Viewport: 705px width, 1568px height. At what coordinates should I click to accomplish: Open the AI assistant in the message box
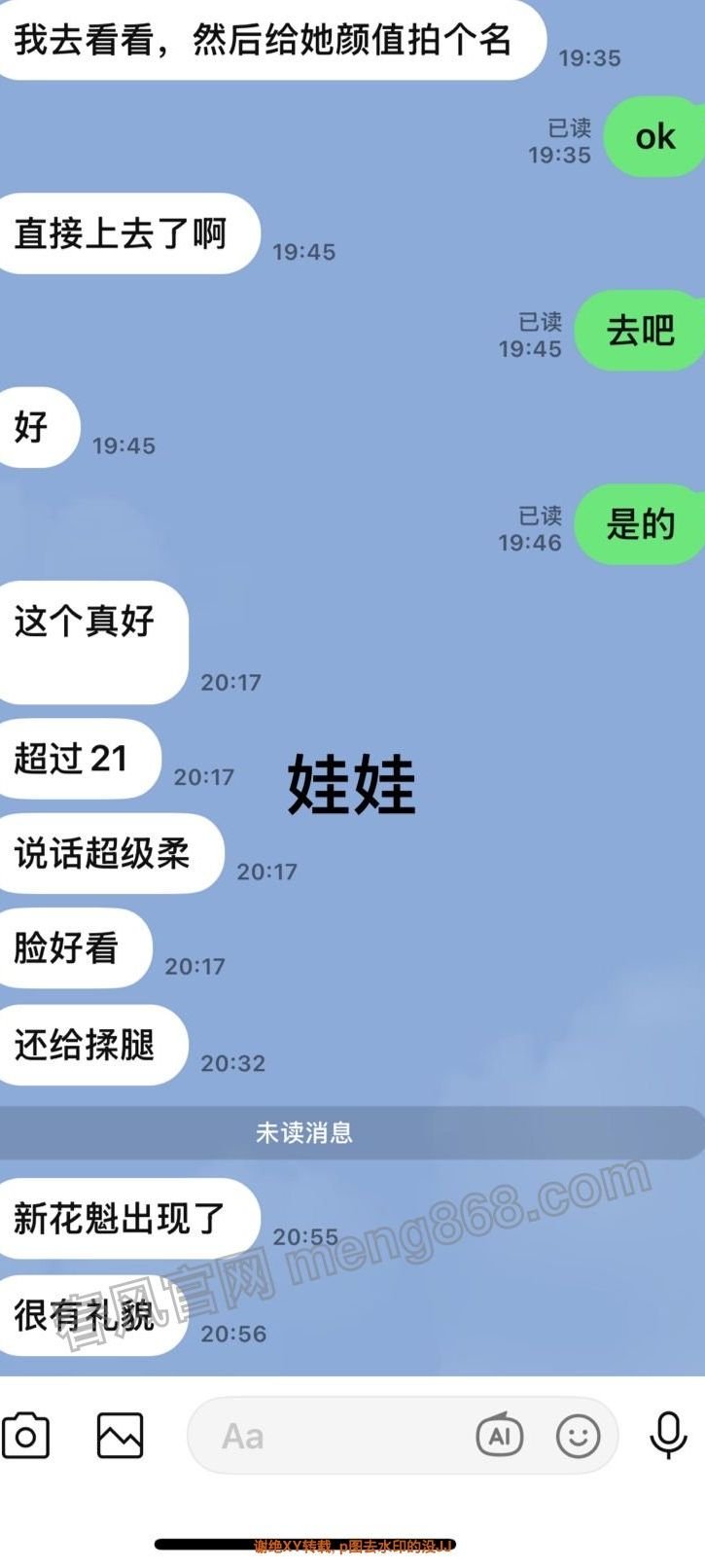click(500, 1436)
